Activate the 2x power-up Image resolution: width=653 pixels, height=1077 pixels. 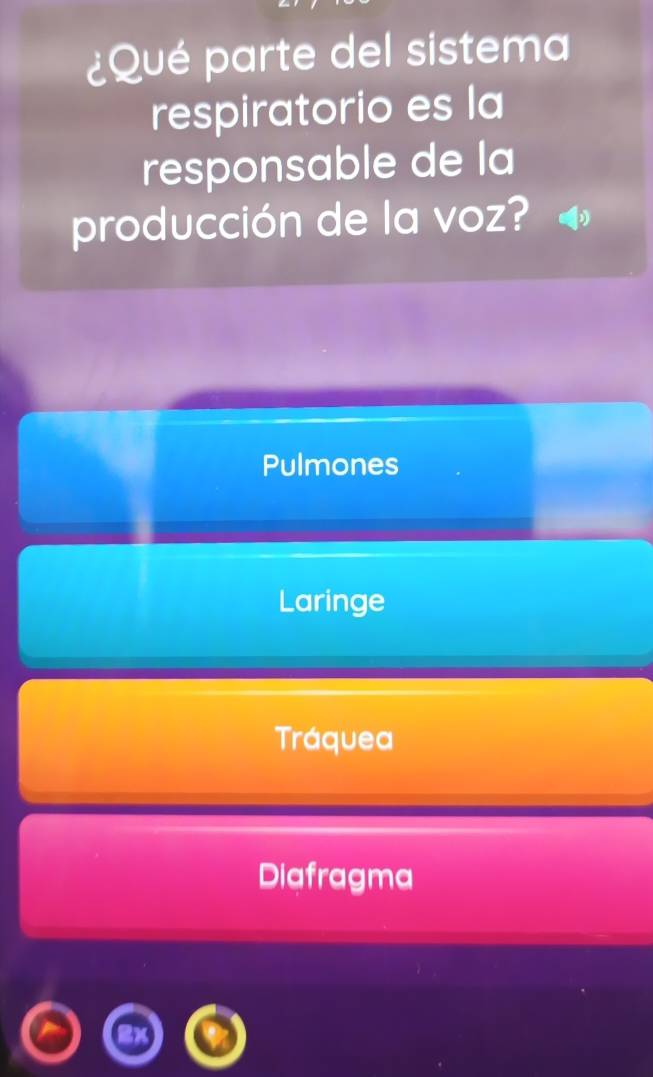click(x=130, y=1028)
